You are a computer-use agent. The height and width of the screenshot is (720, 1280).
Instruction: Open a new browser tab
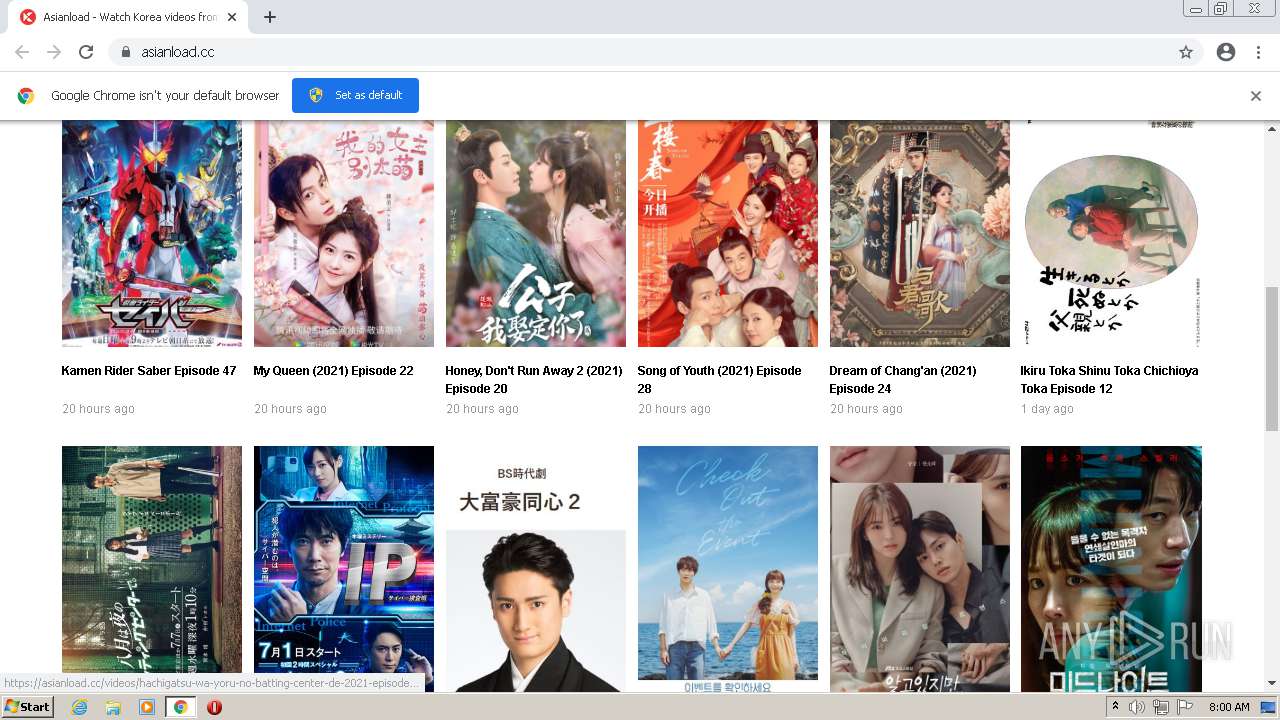269,17
